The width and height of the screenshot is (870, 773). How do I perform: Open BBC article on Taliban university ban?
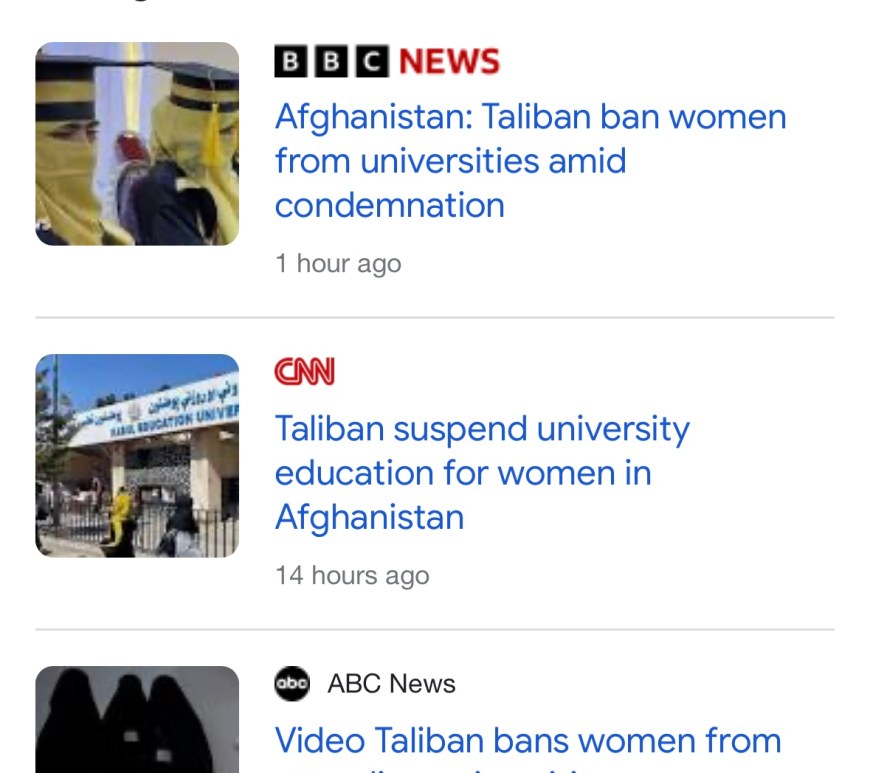(x=530, y=161)
